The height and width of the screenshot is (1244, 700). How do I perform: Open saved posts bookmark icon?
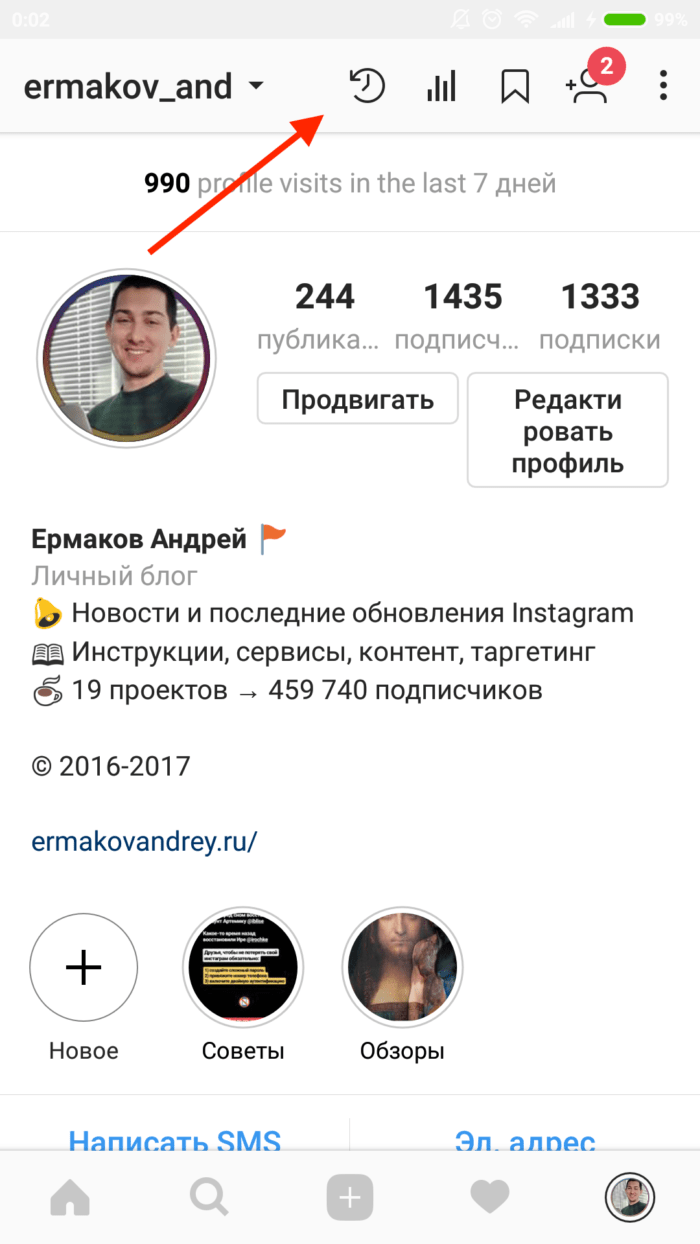click(x=514, y=87)
